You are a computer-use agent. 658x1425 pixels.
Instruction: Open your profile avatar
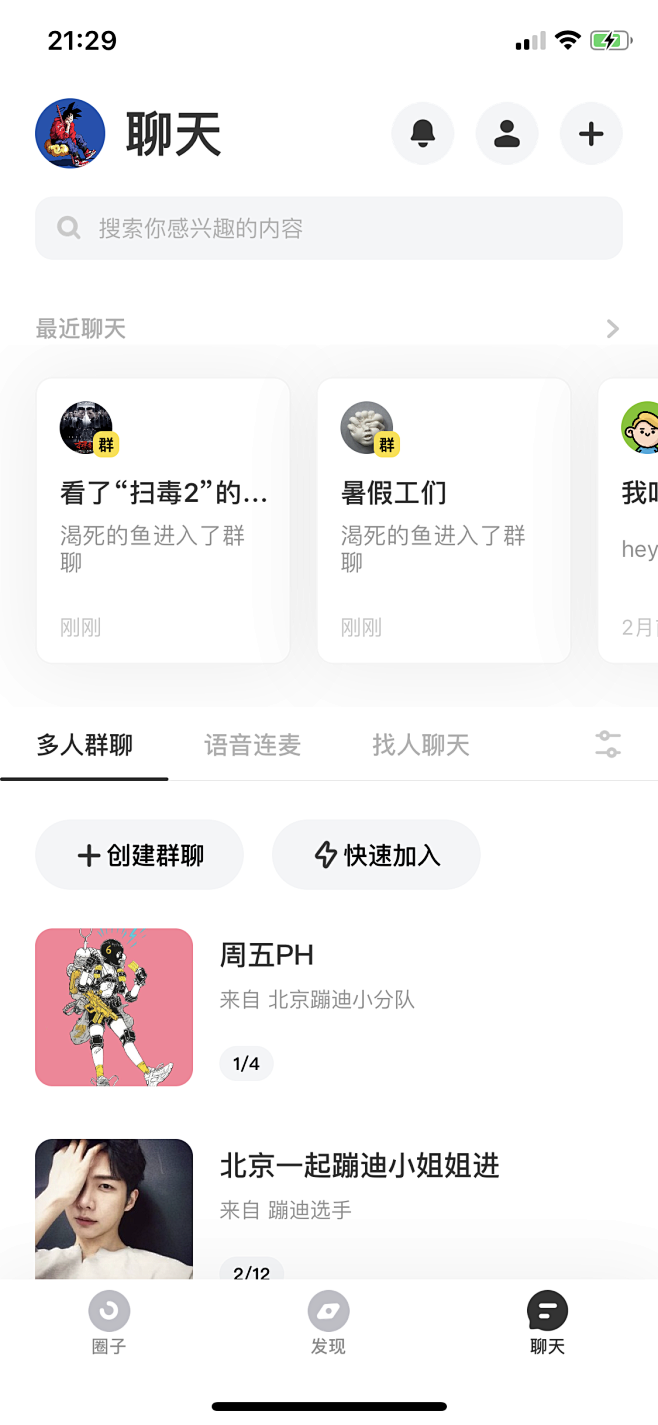[70, 133]
